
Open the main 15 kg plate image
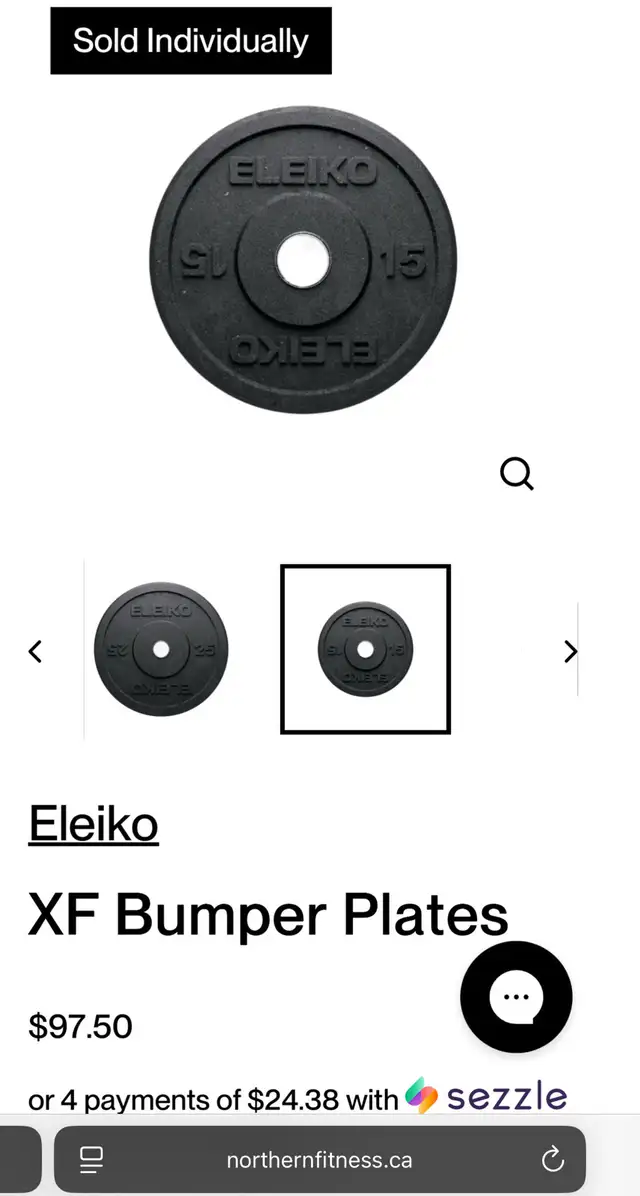[303, 260]
